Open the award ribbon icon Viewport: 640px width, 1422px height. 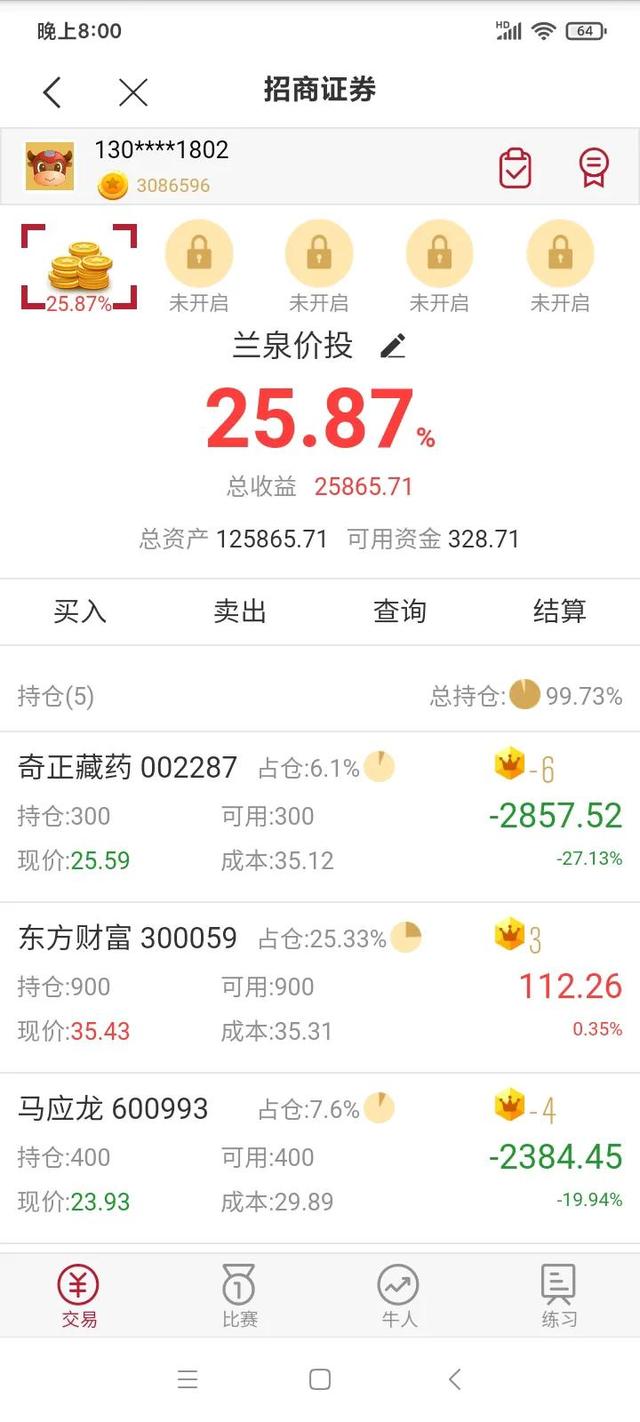point(594,168)
